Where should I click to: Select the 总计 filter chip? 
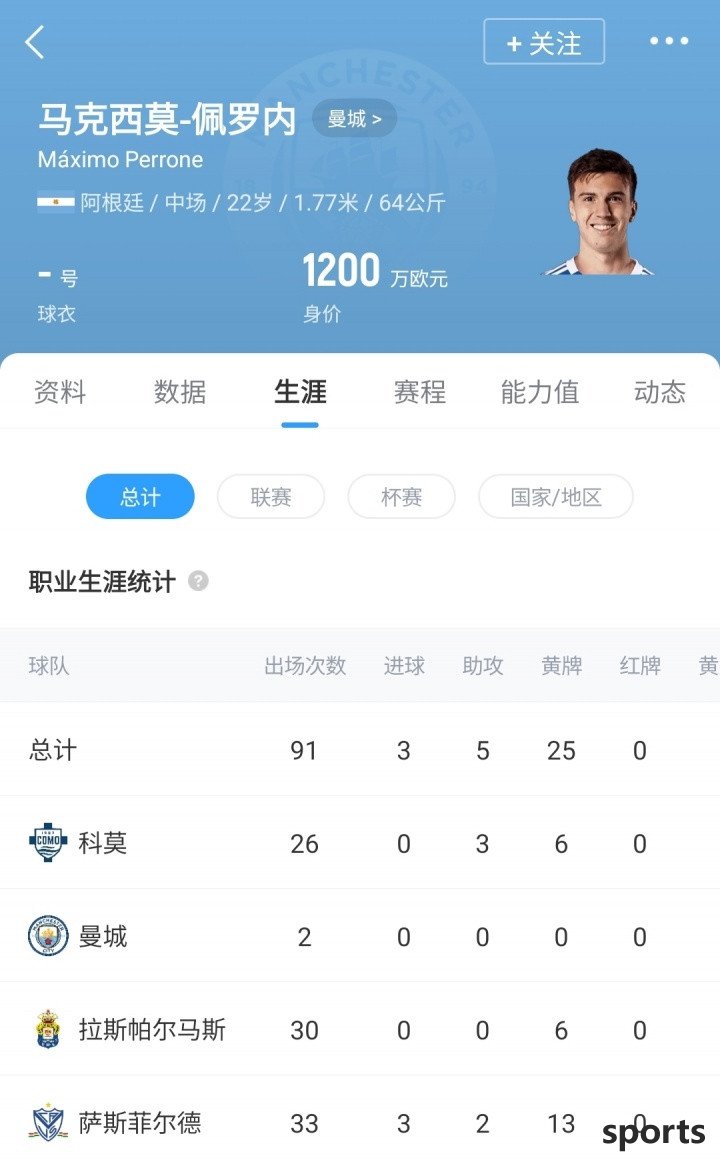(140, 497)
